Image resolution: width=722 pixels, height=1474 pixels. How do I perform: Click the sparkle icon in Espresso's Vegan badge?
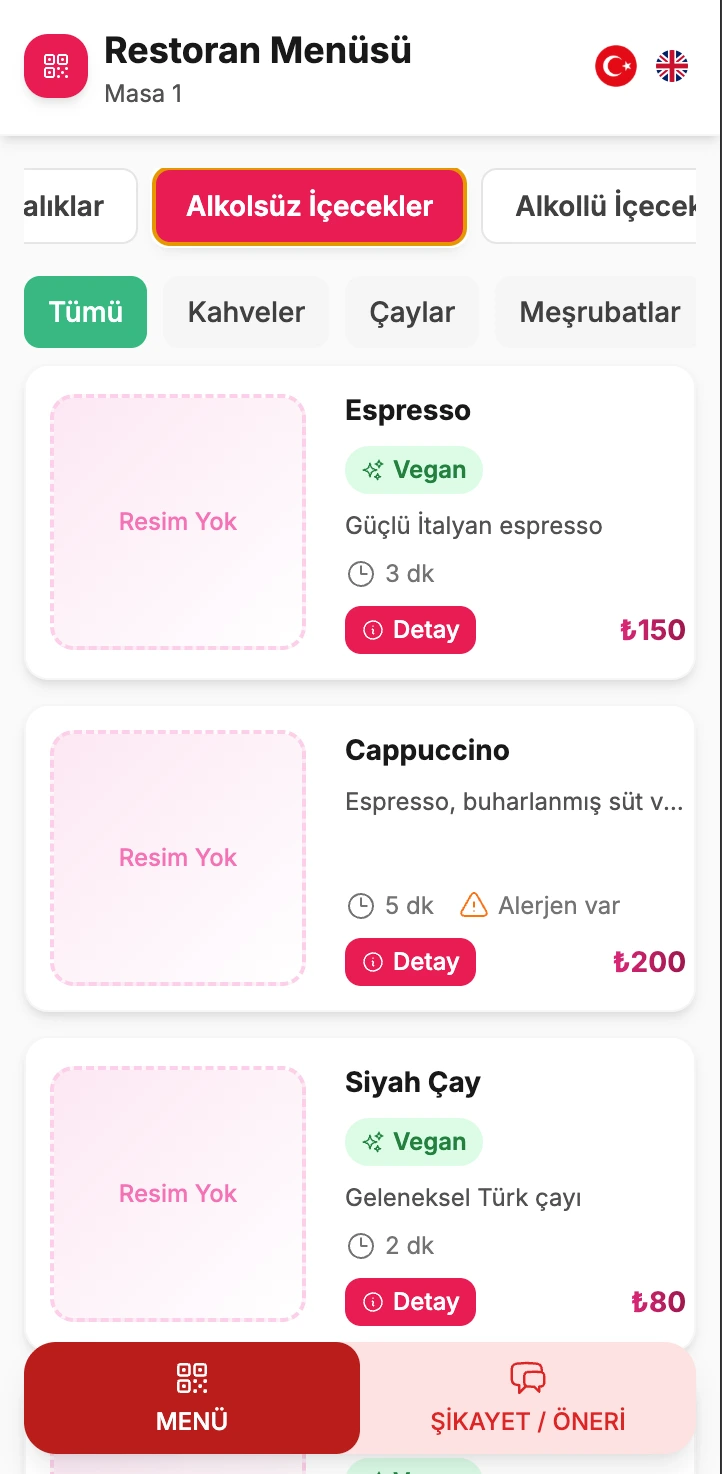[373, 469]
